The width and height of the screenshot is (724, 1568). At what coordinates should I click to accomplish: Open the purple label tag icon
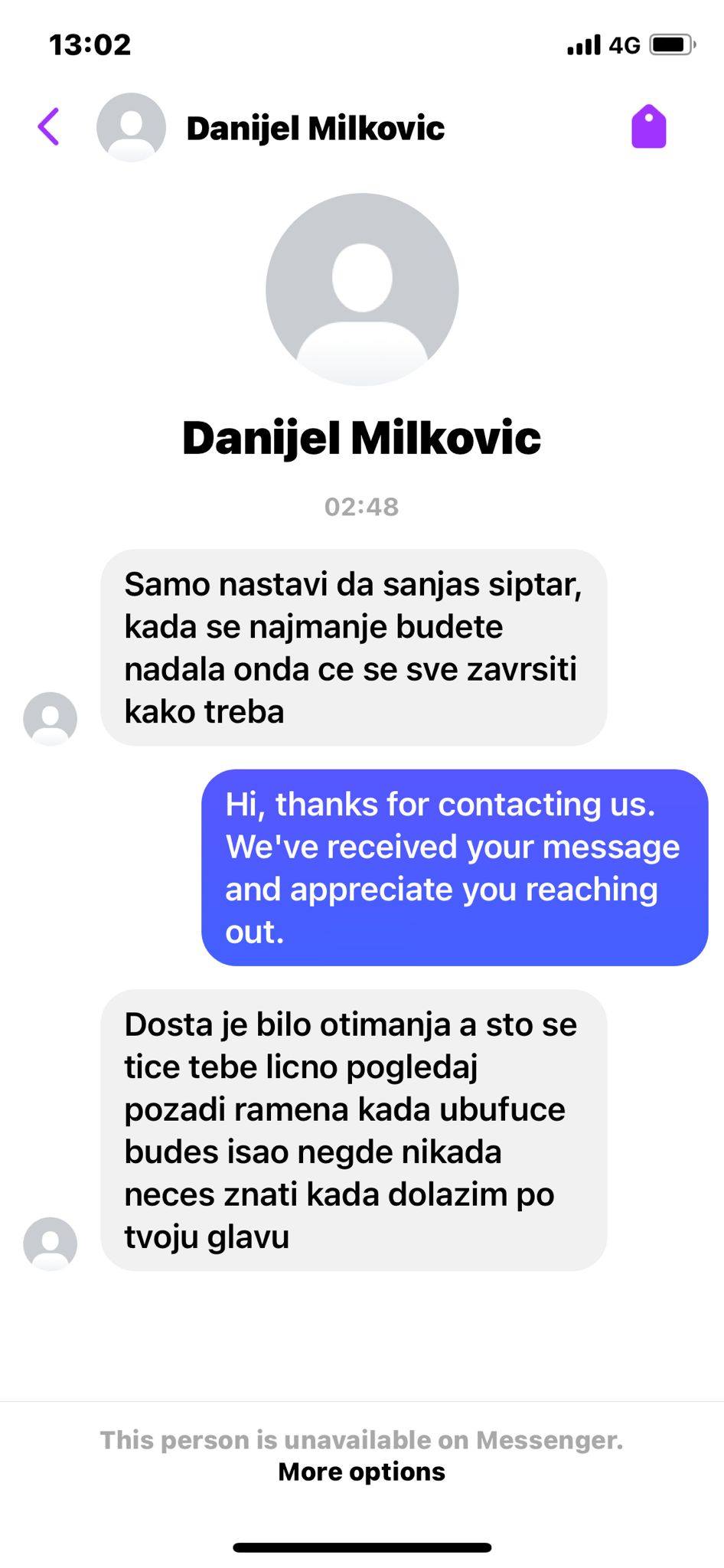(x=648, y=127)
